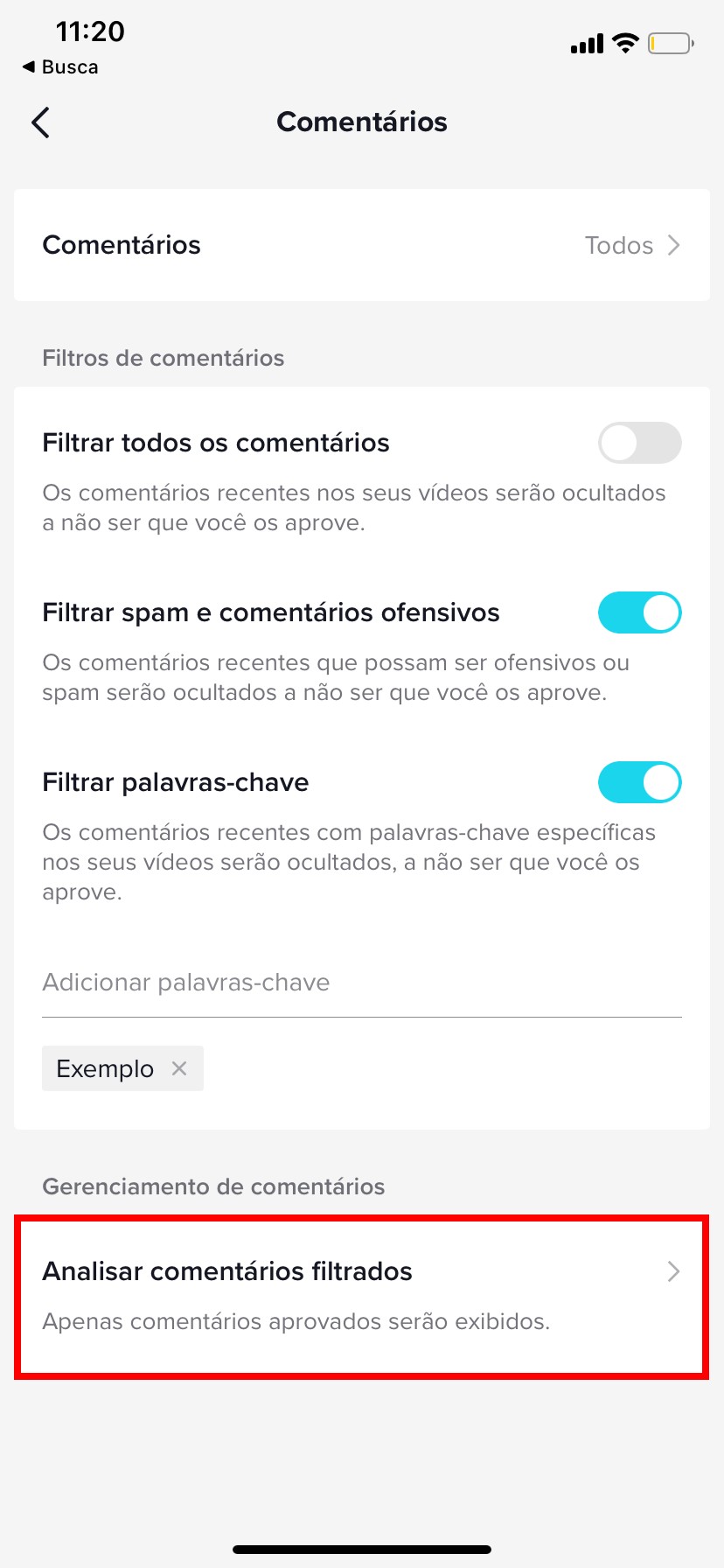Screen dimensions: 724x1568
Task: Go back from Comentários screen
Action: tap(40, 122)
